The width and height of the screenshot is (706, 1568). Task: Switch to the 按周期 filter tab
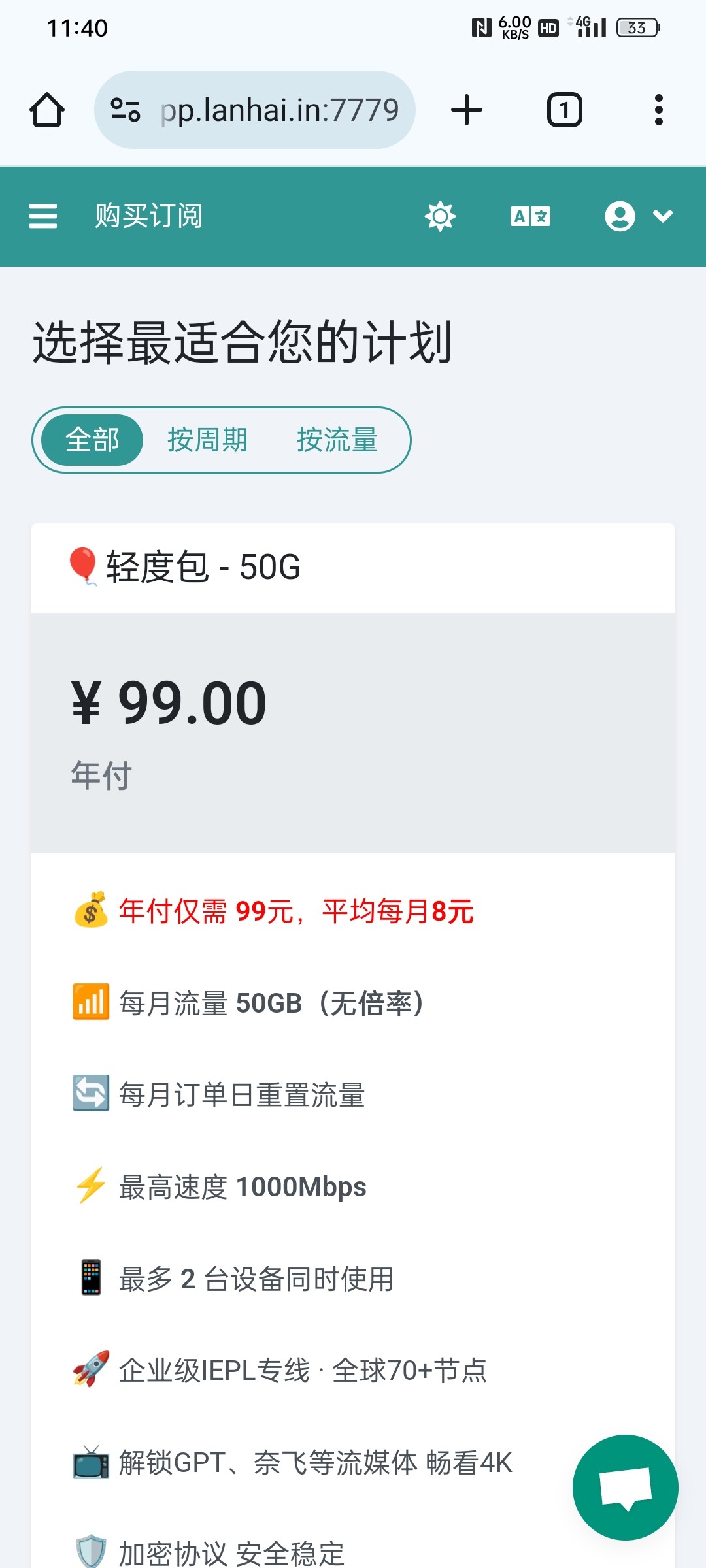point(207,440)
